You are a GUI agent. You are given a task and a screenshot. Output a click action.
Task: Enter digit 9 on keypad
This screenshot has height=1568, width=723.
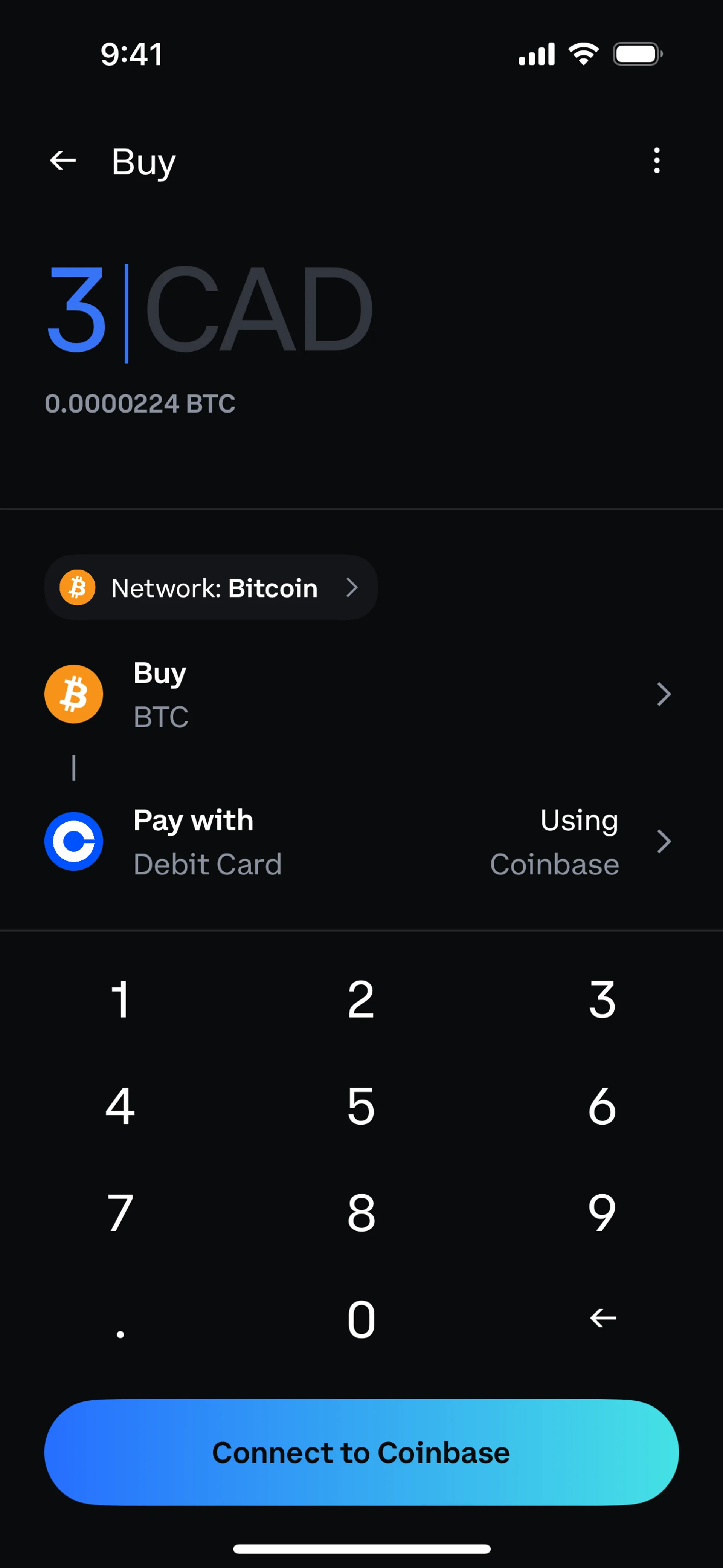click(602, 1212)
